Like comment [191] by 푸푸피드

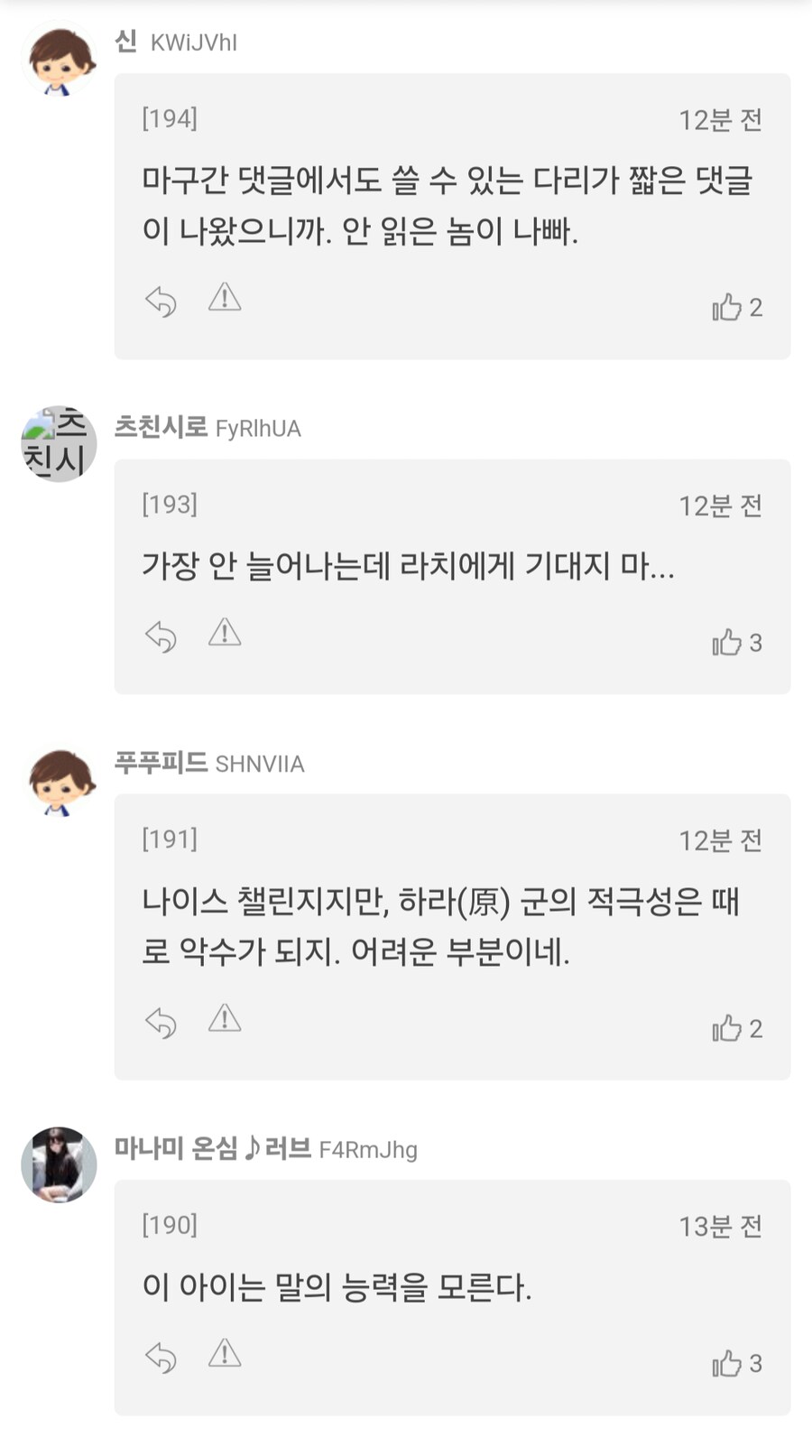coord(727,1028)
